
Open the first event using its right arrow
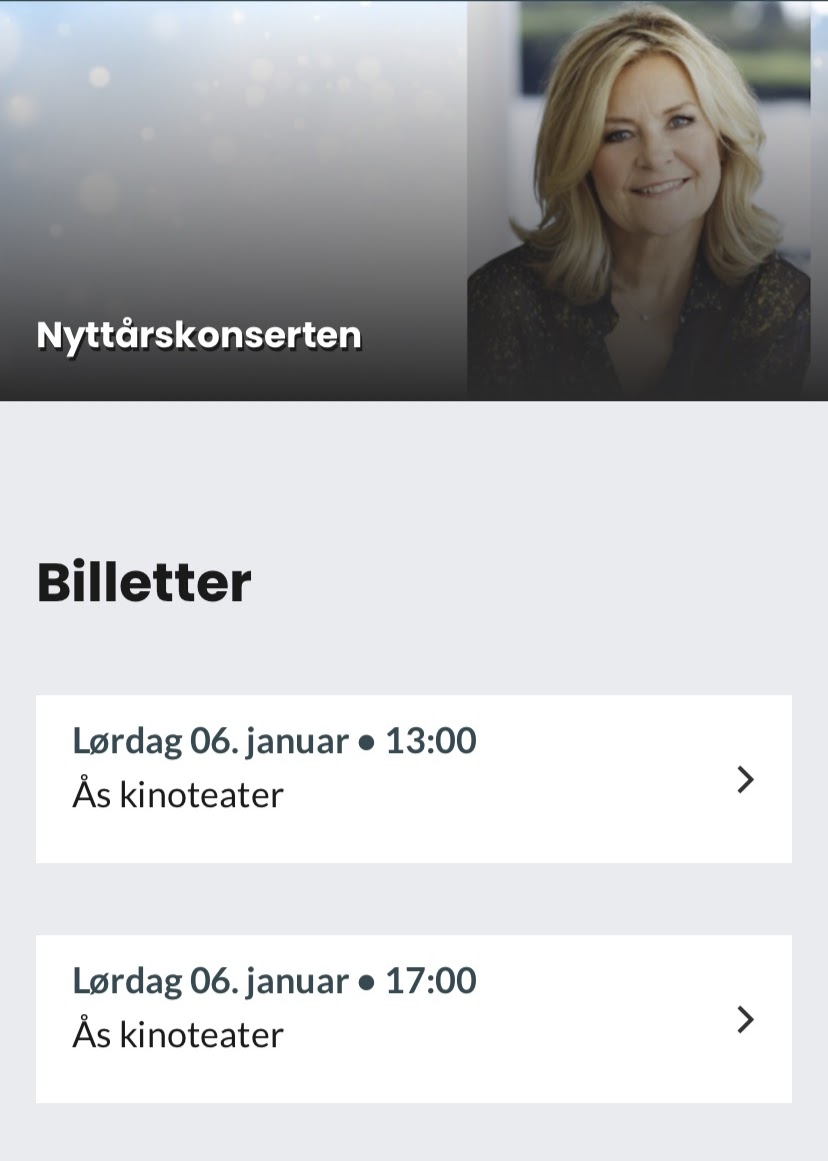coord(745,779)
